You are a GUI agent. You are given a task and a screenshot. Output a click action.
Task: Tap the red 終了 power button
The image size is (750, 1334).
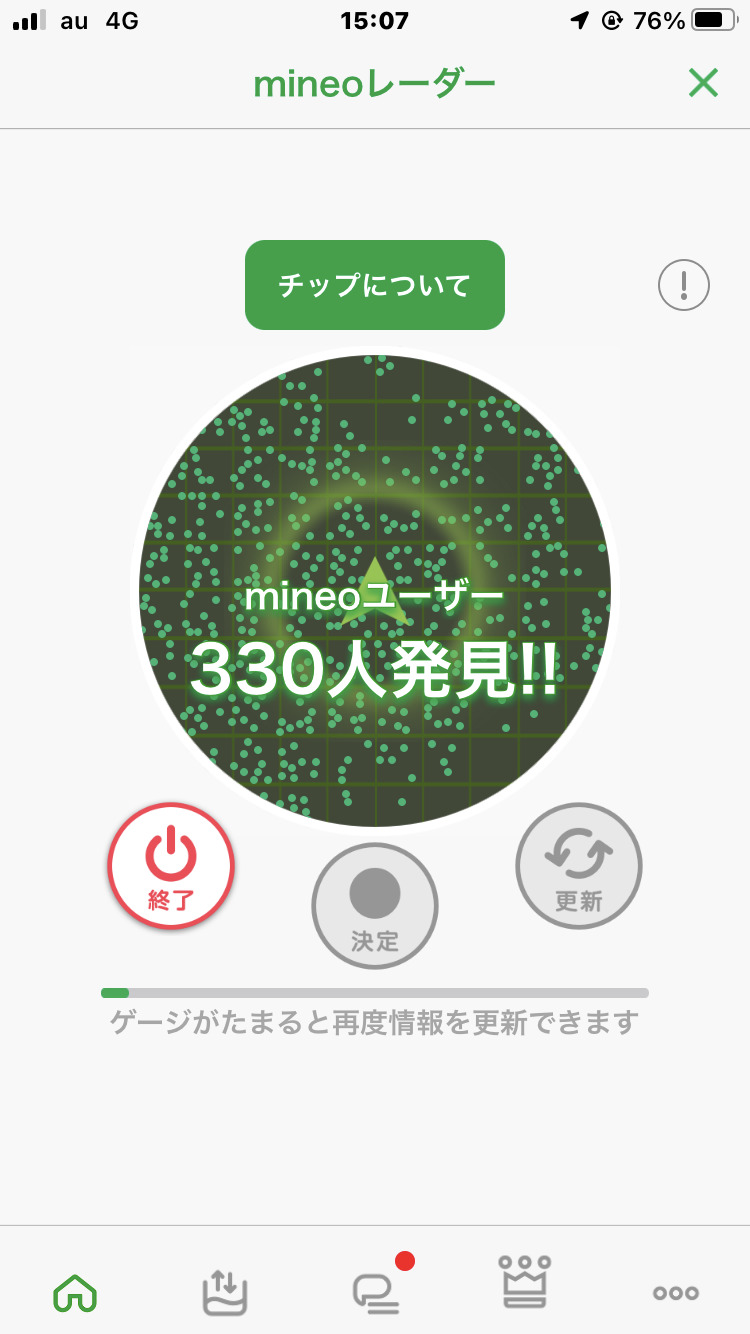click(x=171, y=866)
